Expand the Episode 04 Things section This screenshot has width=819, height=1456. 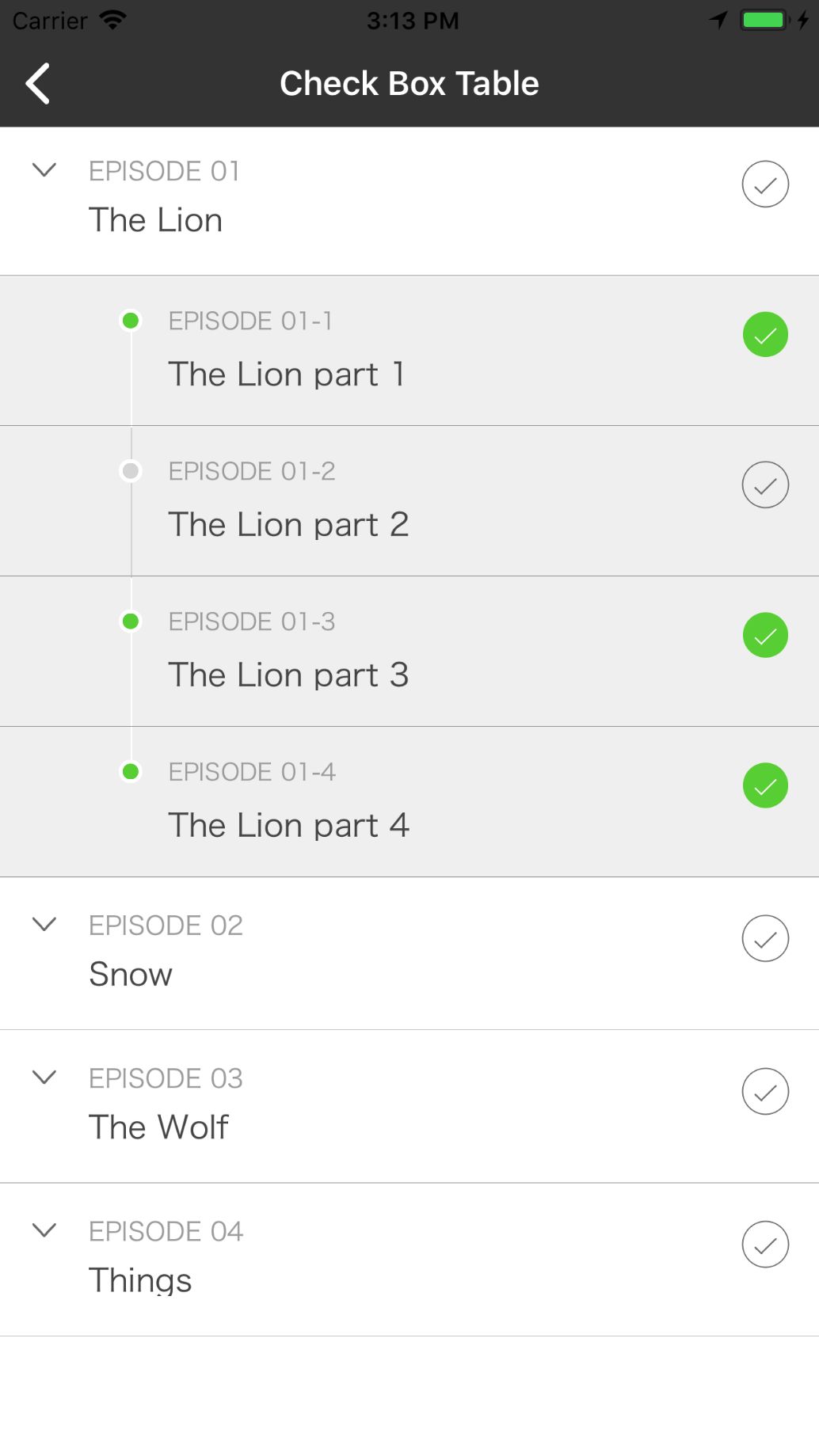pyautogui.click(x=44, y=1230)
